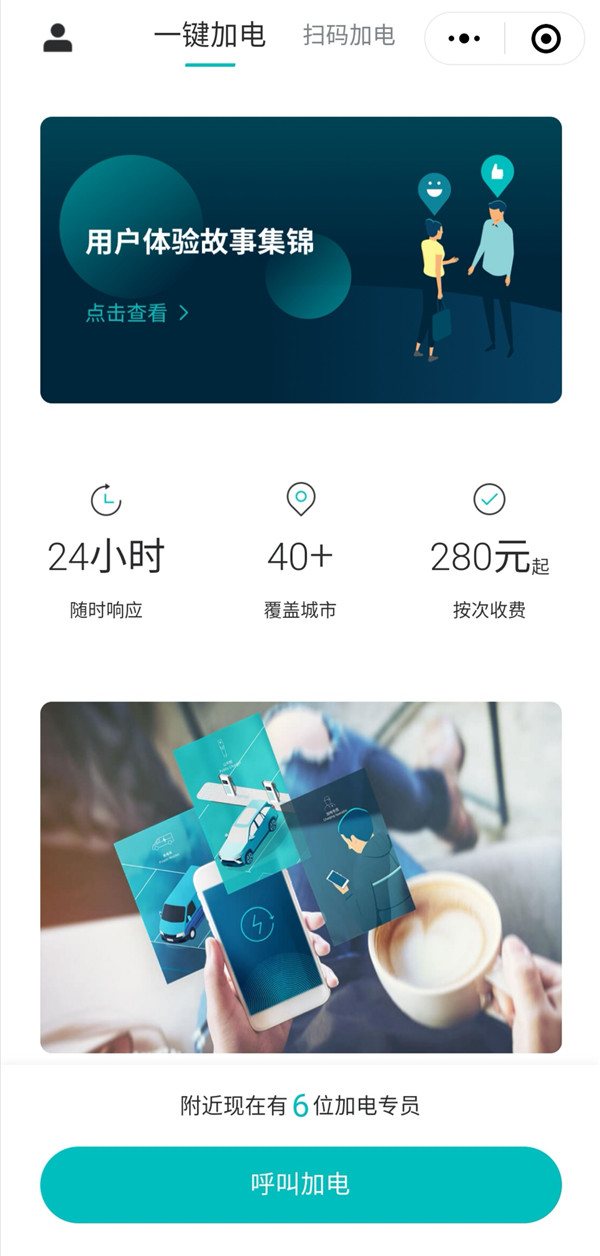Open the mini program more options menu
The width and height of the screenshot is (600, 1256).
465,39
